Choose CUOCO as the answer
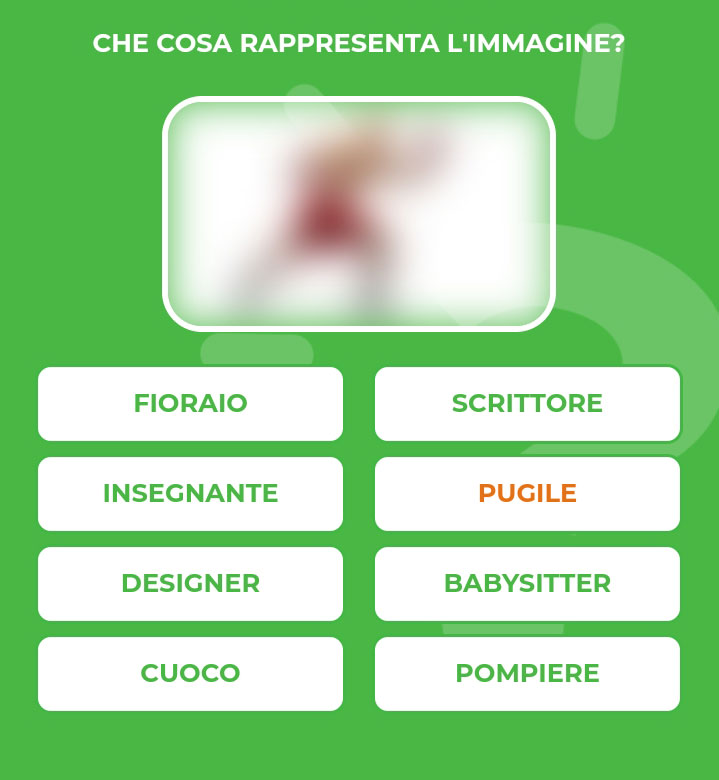The image size is (719, 780). pyautogui.click(x=190, y=674)
